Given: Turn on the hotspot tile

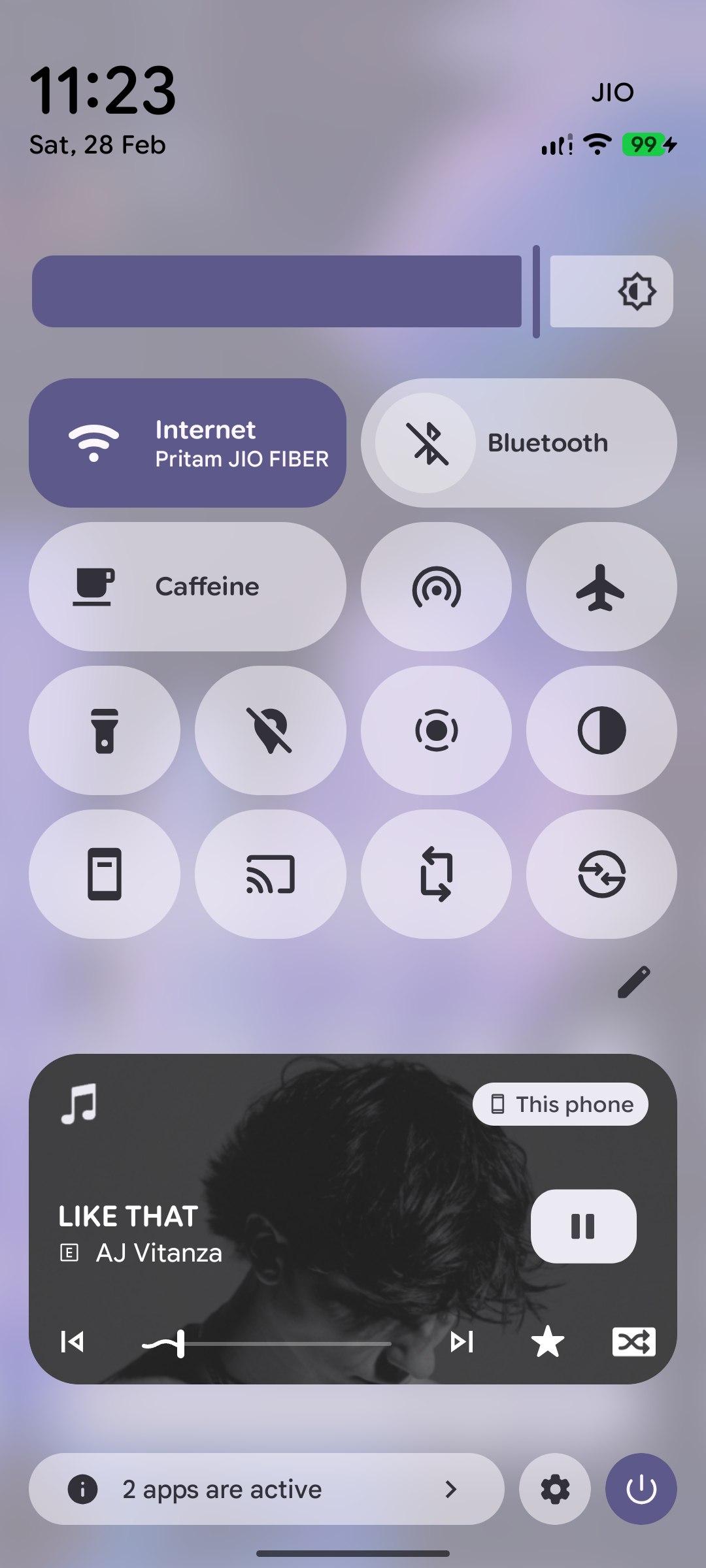Looking at the screenshot, I should pyautogui.click(x=436, y=587).
